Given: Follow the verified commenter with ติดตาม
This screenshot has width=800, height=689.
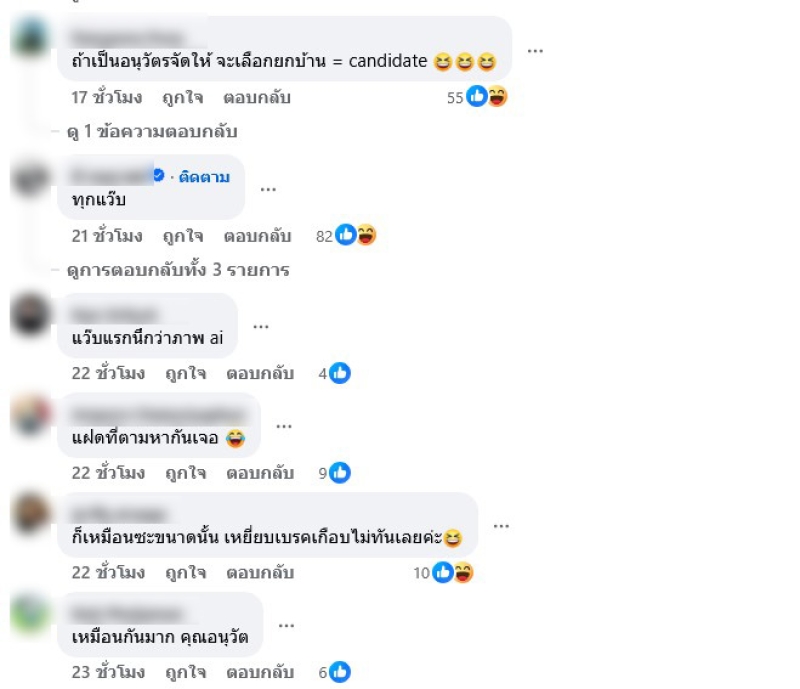Looking at the screenshot, I should coord(204,177).
